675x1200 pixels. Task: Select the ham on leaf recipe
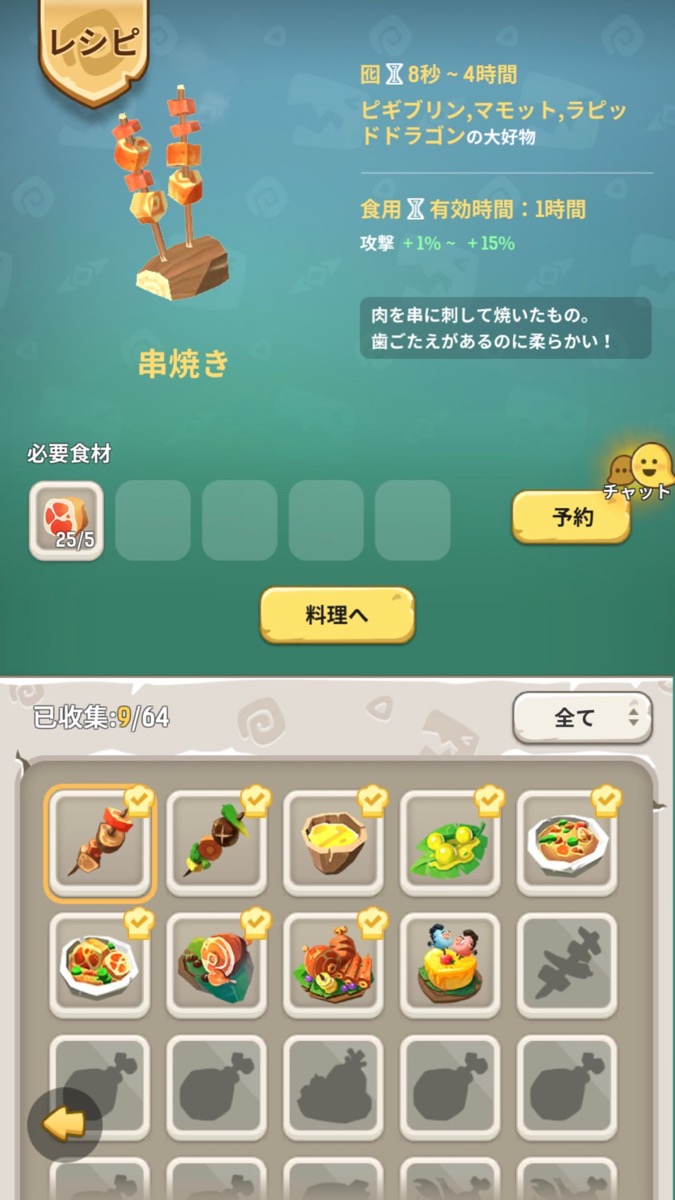(216, 965)
